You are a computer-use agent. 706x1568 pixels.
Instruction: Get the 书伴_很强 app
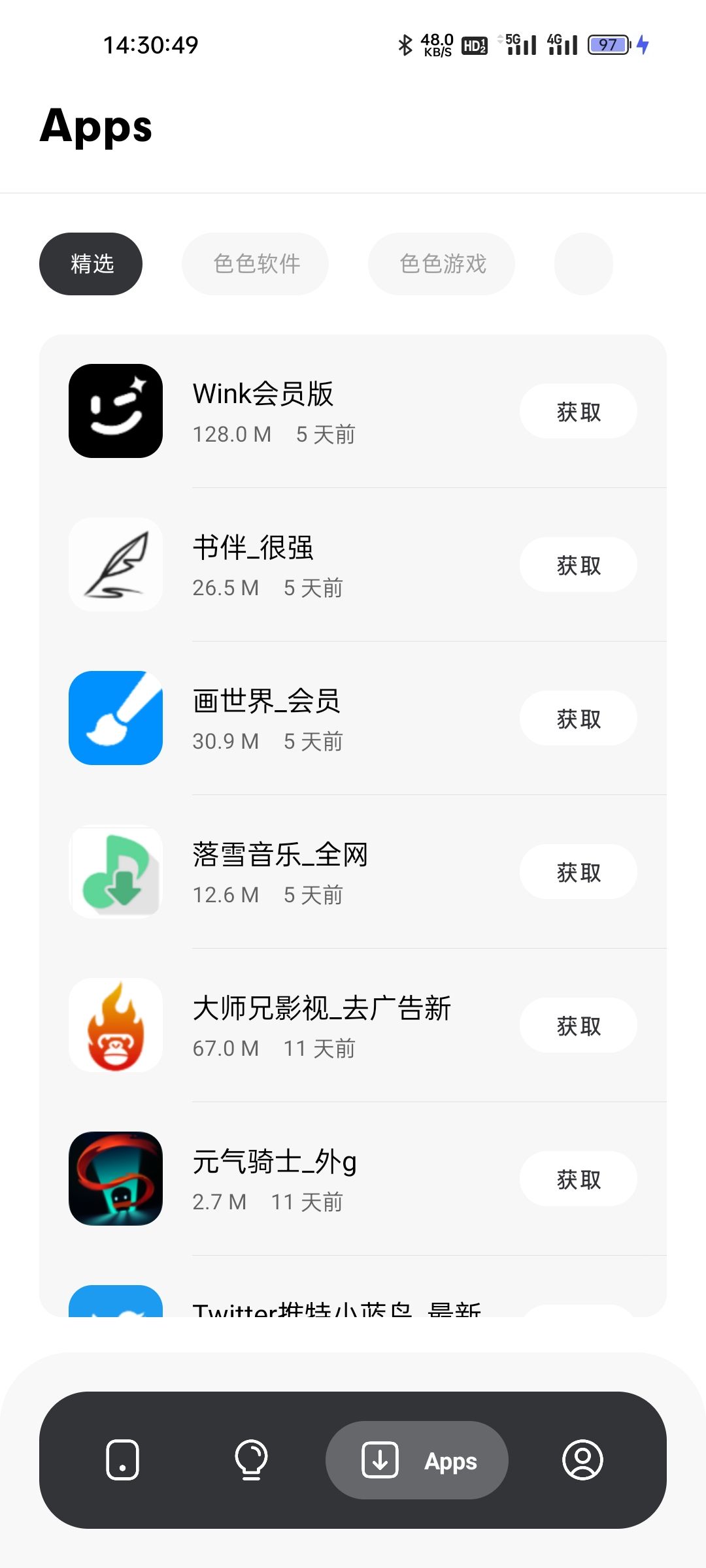tap(578, 565)
